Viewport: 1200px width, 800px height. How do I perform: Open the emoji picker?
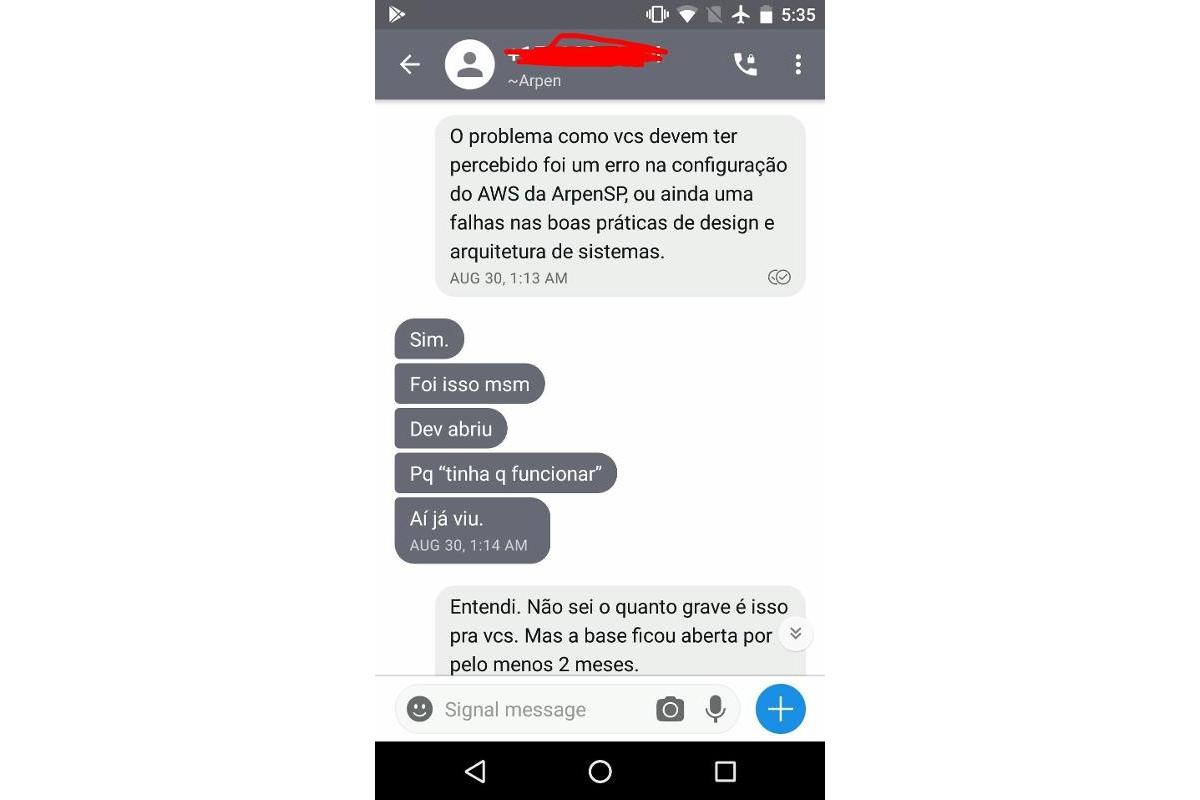[x=420, y=709]
